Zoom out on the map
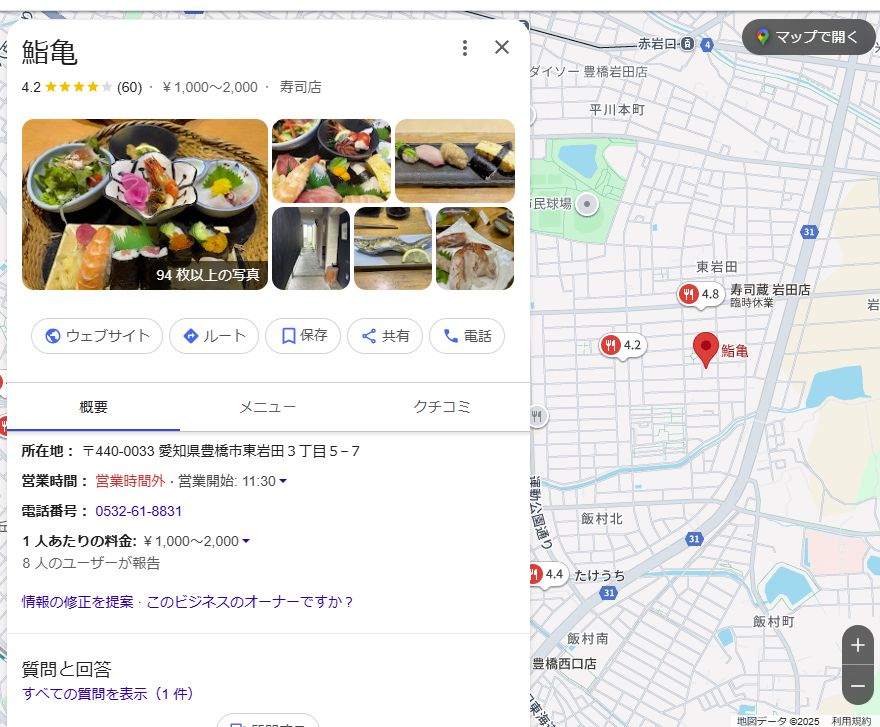This screenshot has height=727, width=880. point(857,686)
